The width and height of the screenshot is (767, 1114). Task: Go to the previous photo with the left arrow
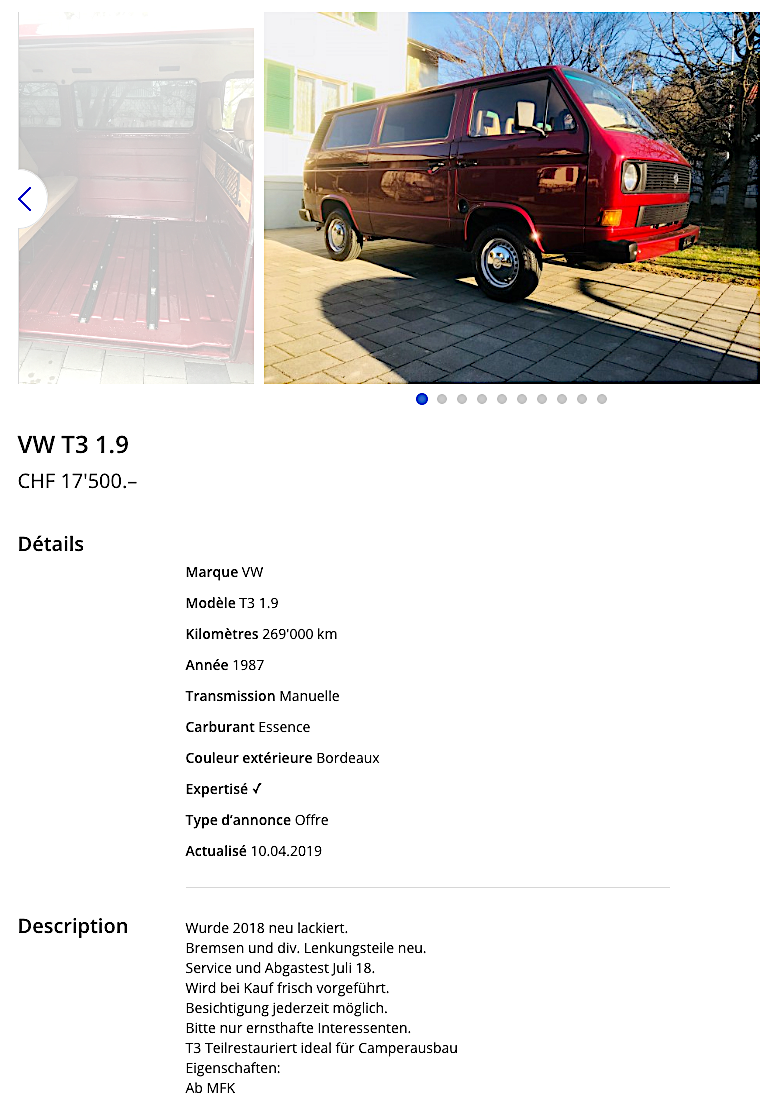pos(26,199)
